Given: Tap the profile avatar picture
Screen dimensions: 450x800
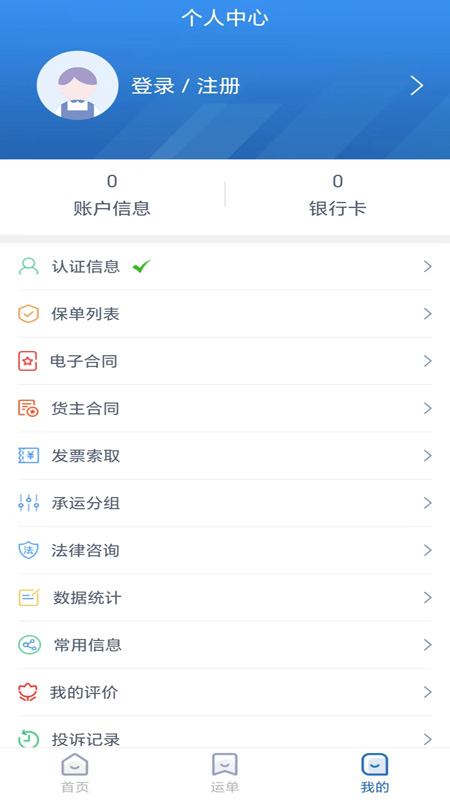Looking at the screenshot, I should point(78,86).
